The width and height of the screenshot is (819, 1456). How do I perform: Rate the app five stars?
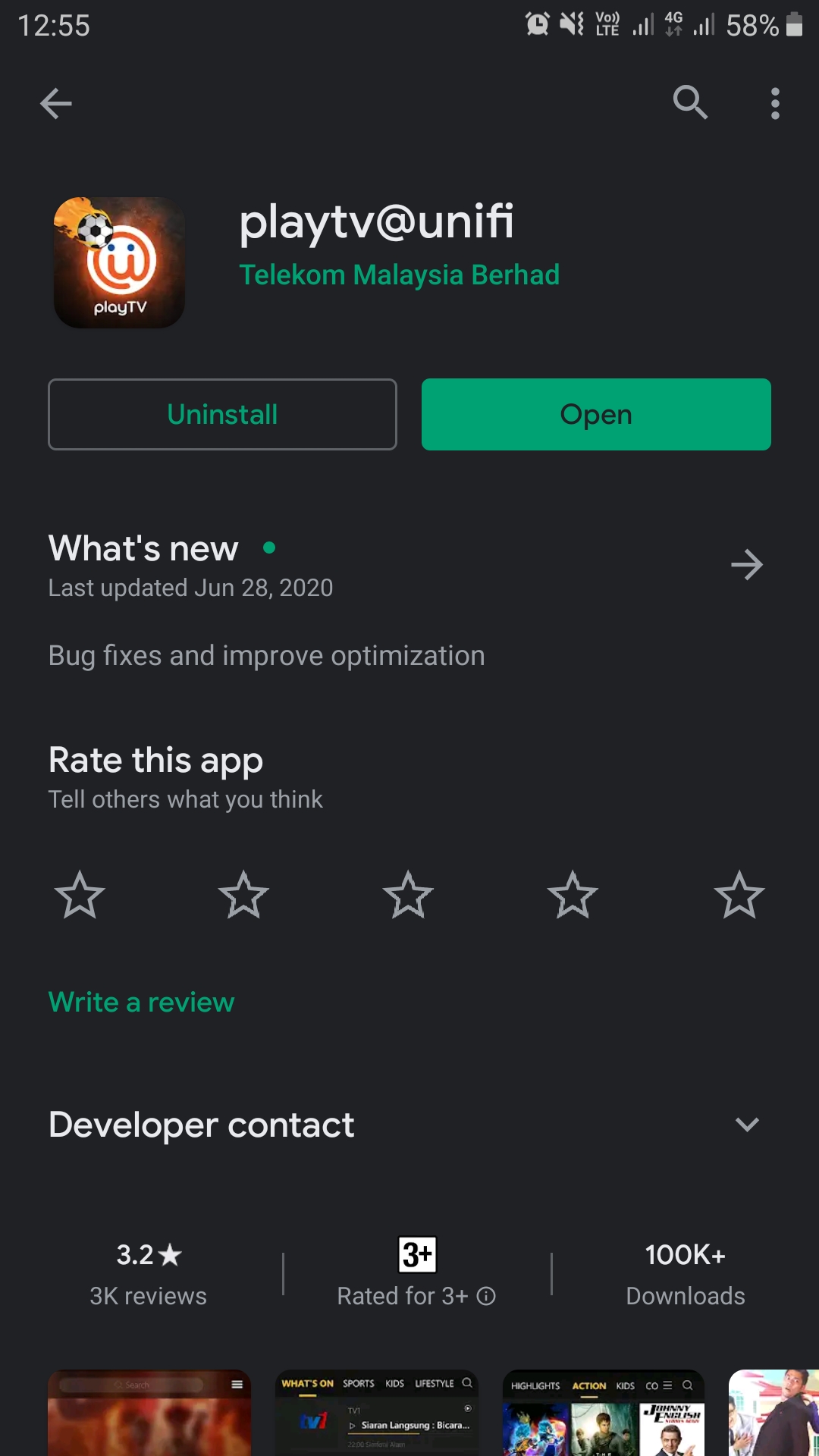click(x=739, y=895)
